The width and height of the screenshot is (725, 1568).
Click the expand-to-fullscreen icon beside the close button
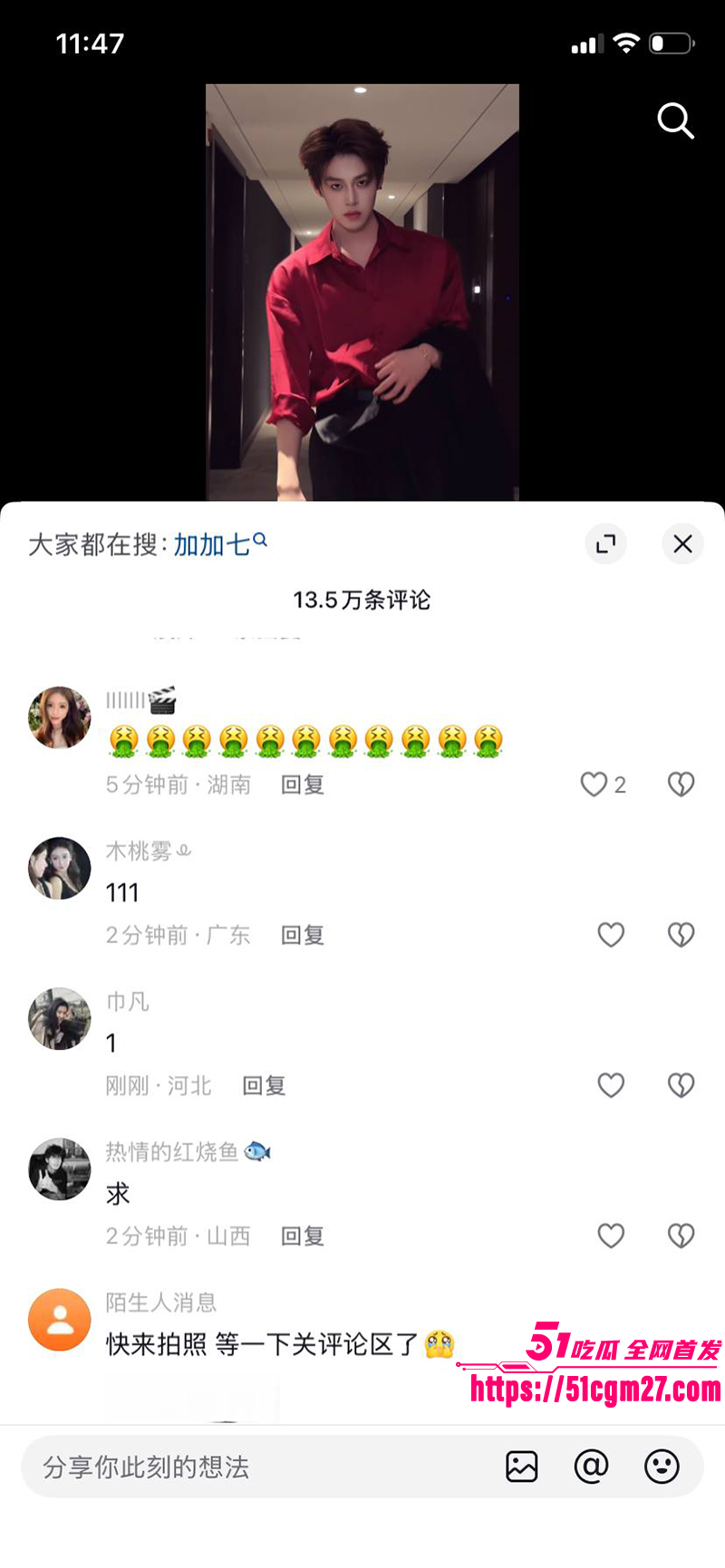[605, 544]
